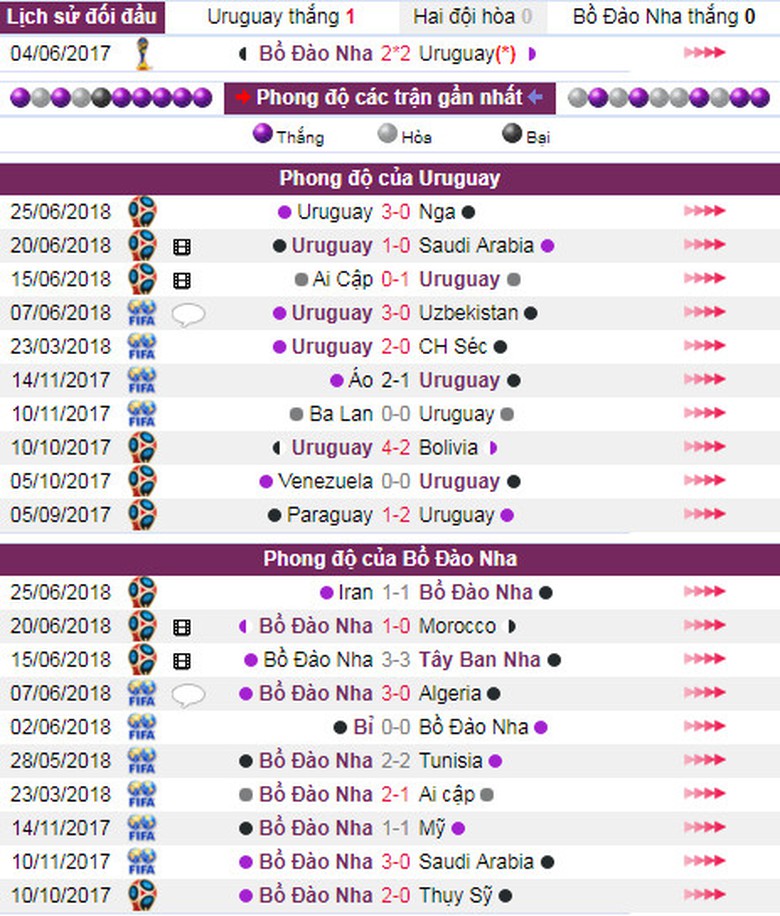Open details arrows for Uruguay 2-0 CH Séc

704,347
